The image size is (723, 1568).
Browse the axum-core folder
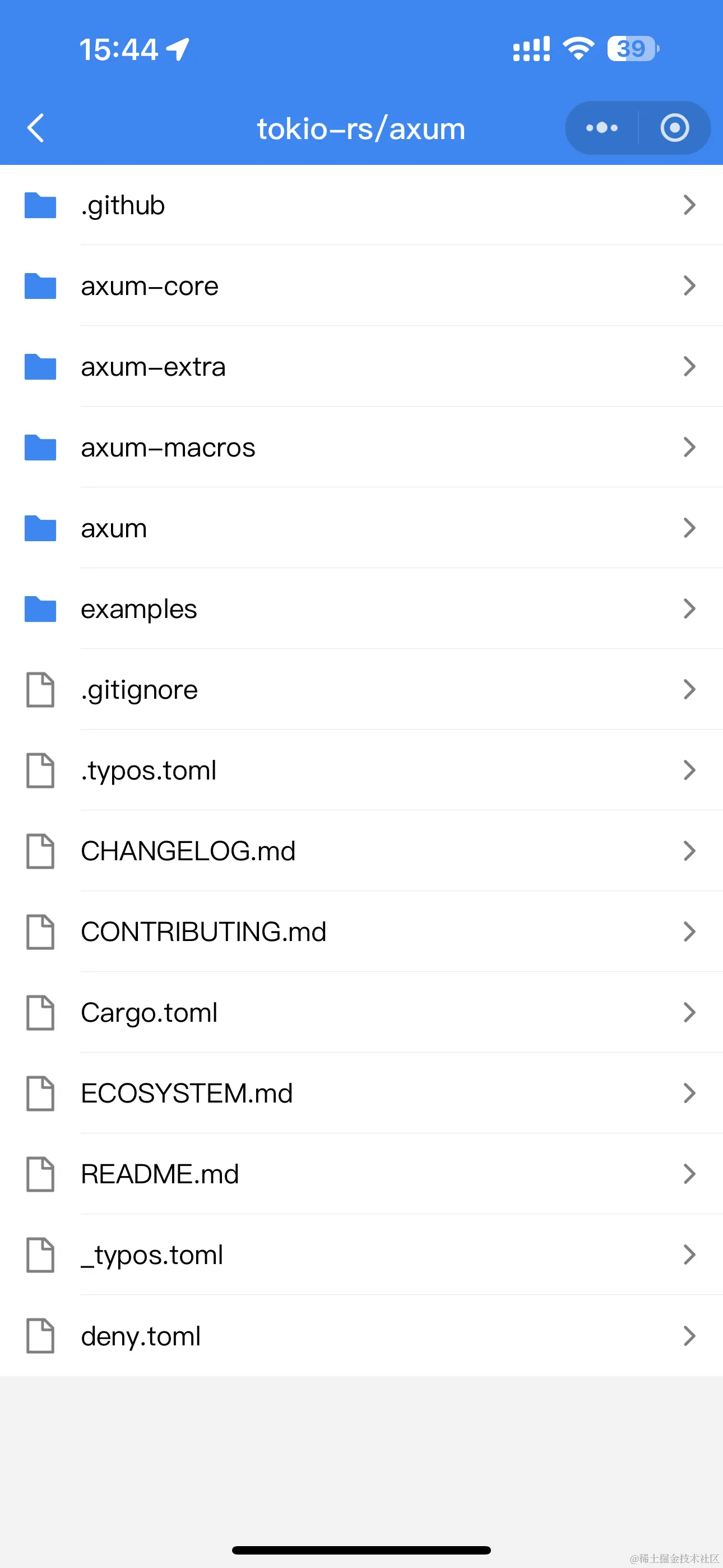(361, 286)
